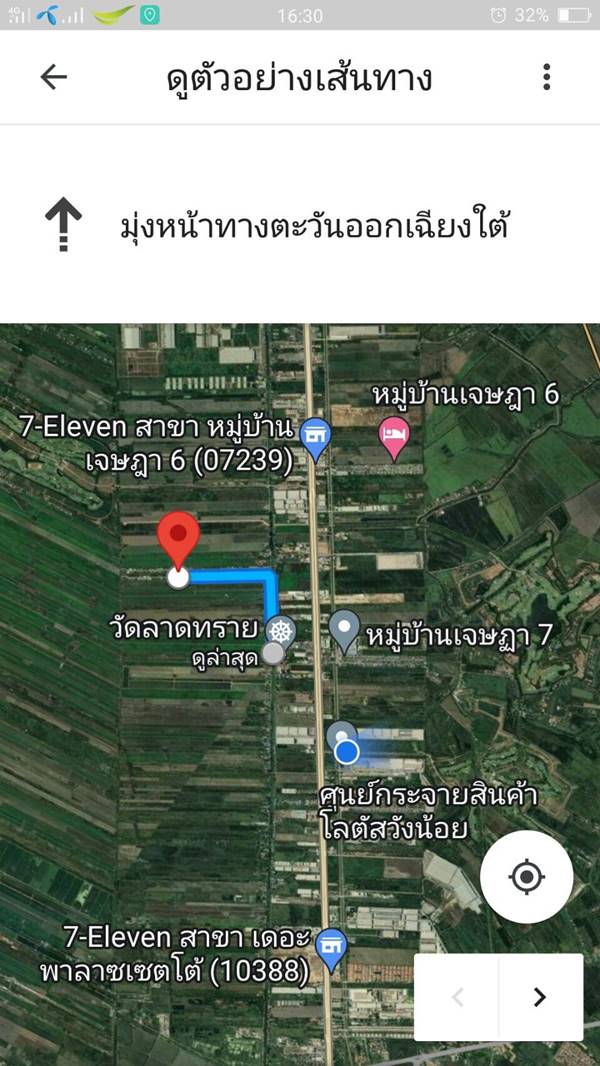The height and width of the screenshot is (1066, 600).
Task: Open the หมู่บ้านเจษฎา 7 place marker
Action: pos(345,632)
